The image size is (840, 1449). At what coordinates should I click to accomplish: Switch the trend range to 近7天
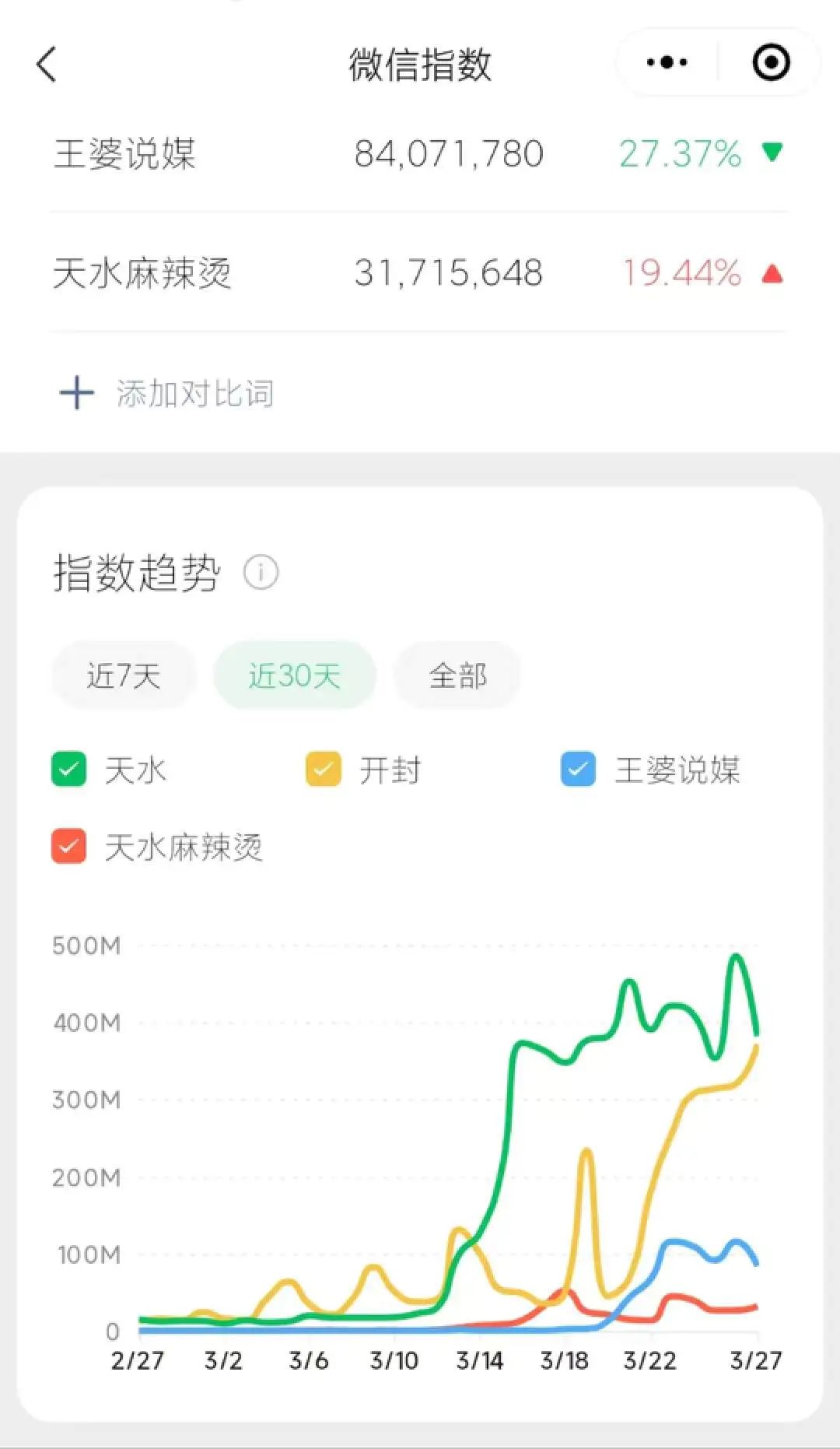pos(124,675)
